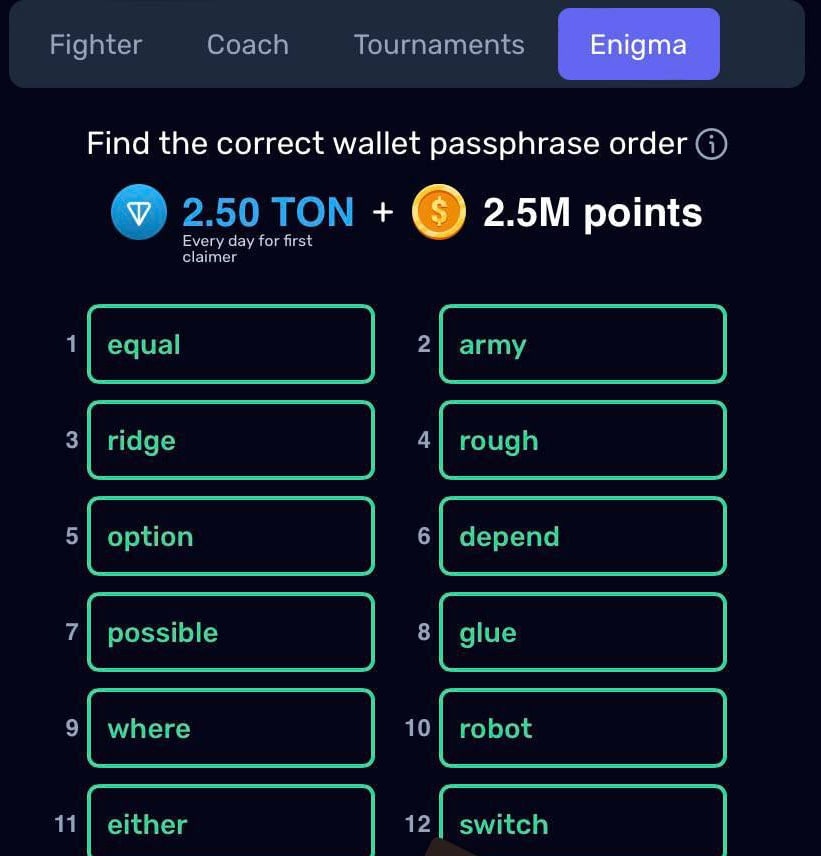Open the passphrase info icon
The image size is (821, 856).
point(711,145)
